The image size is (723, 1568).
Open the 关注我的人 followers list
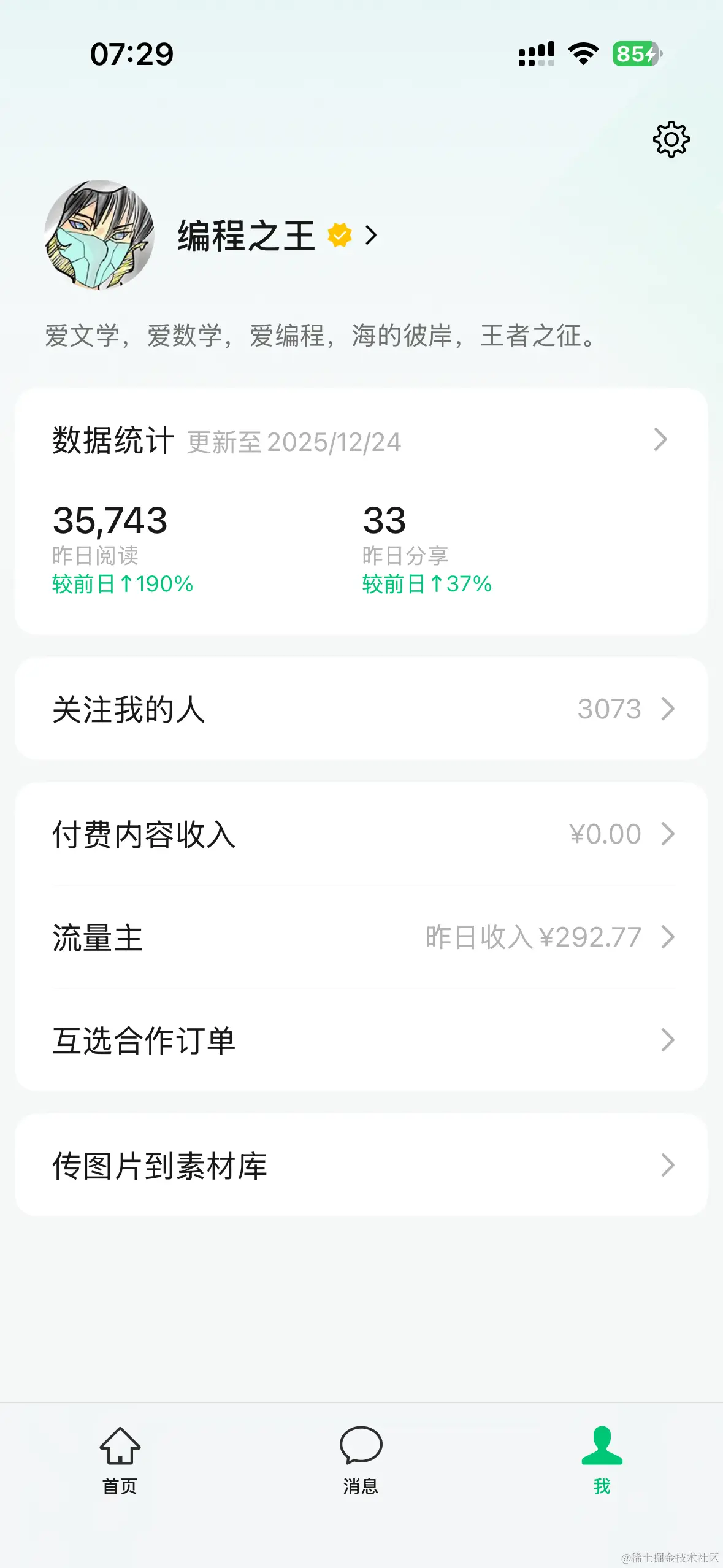(361, 709)
